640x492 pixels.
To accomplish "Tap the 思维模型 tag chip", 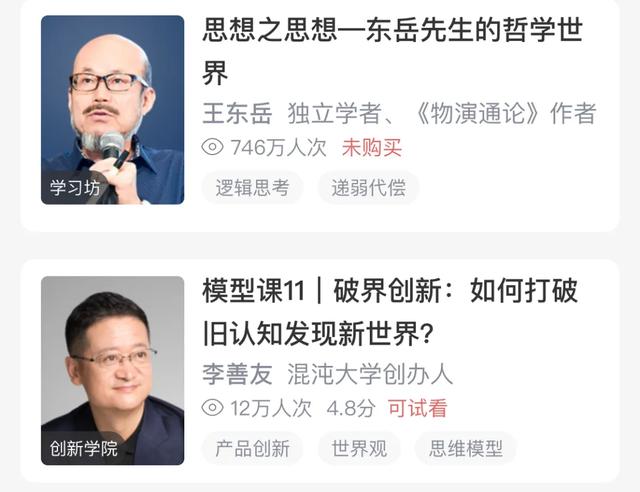I will 465,448.
